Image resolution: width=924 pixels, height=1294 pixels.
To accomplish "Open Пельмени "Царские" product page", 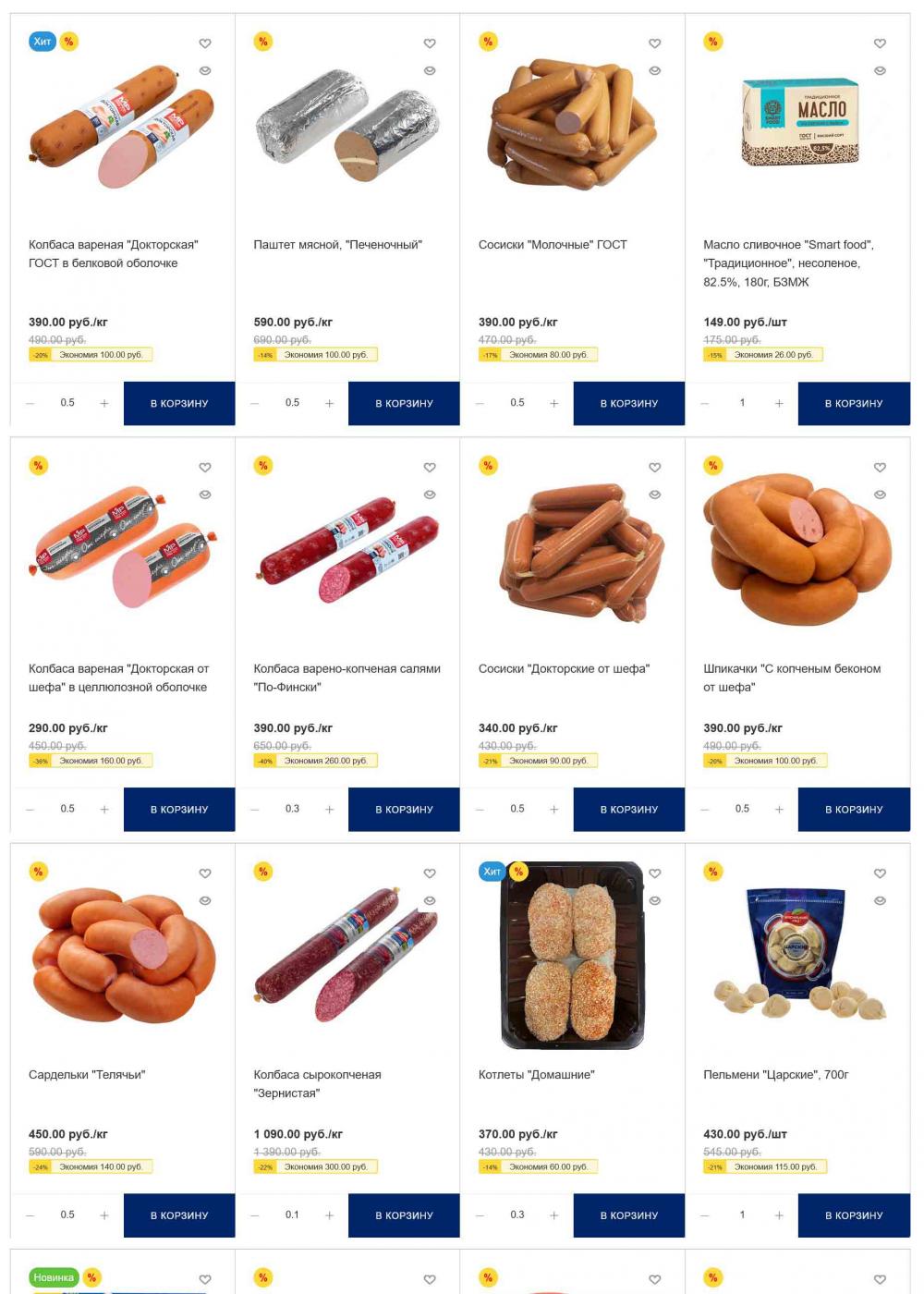I will 775,1074.
